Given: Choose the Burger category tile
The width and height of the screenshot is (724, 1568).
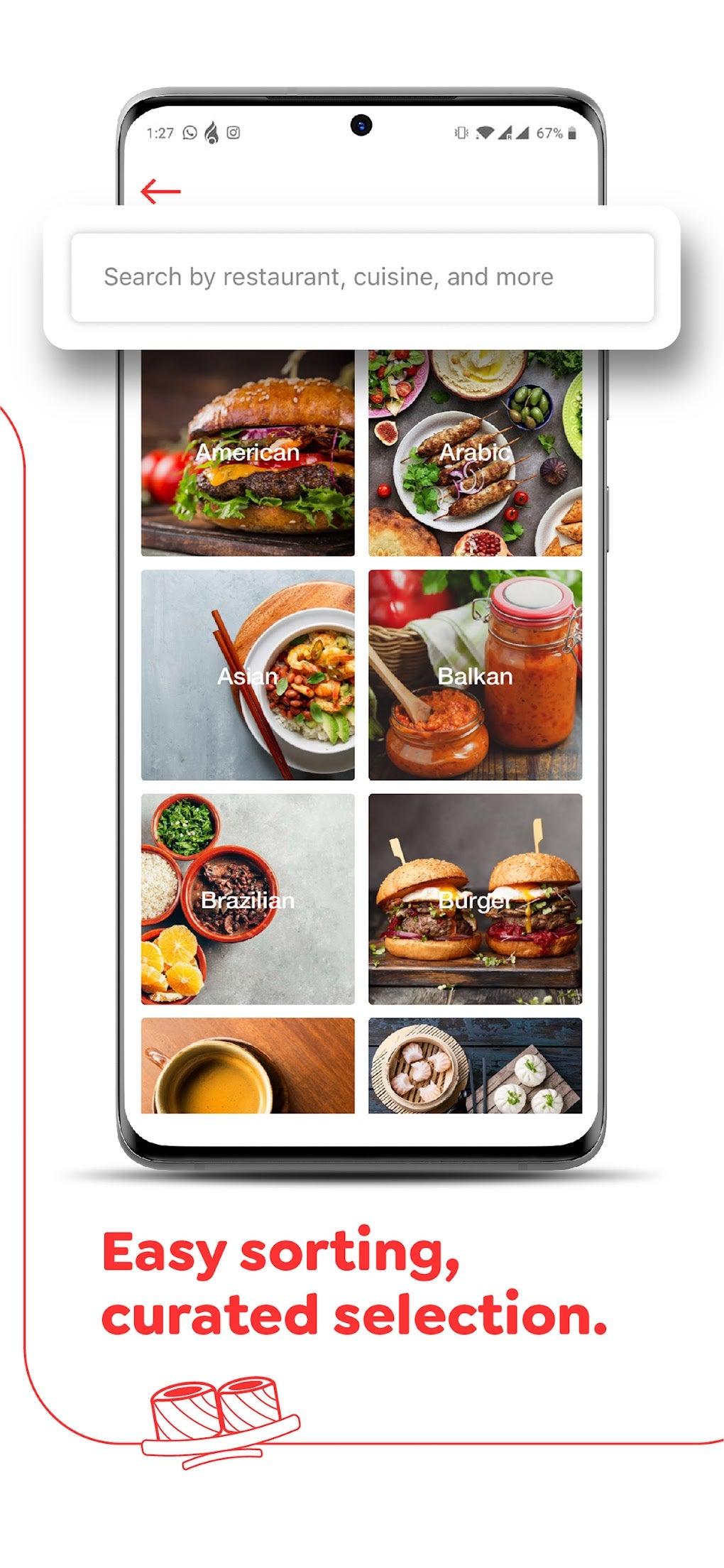Looking at the screenshot, I should pyautogui.click(x=476, y=900).
